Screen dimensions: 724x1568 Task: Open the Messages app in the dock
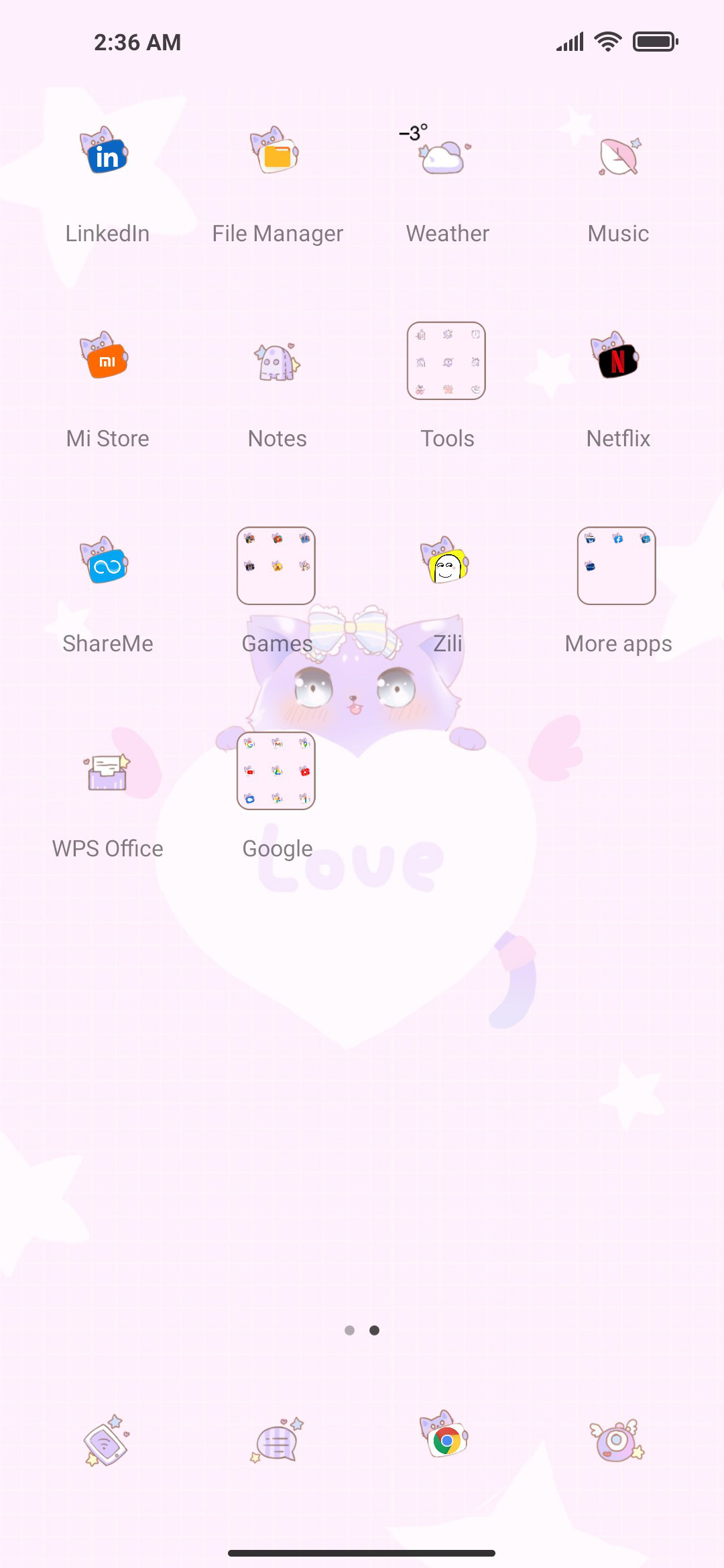[x=277, y=1441]
